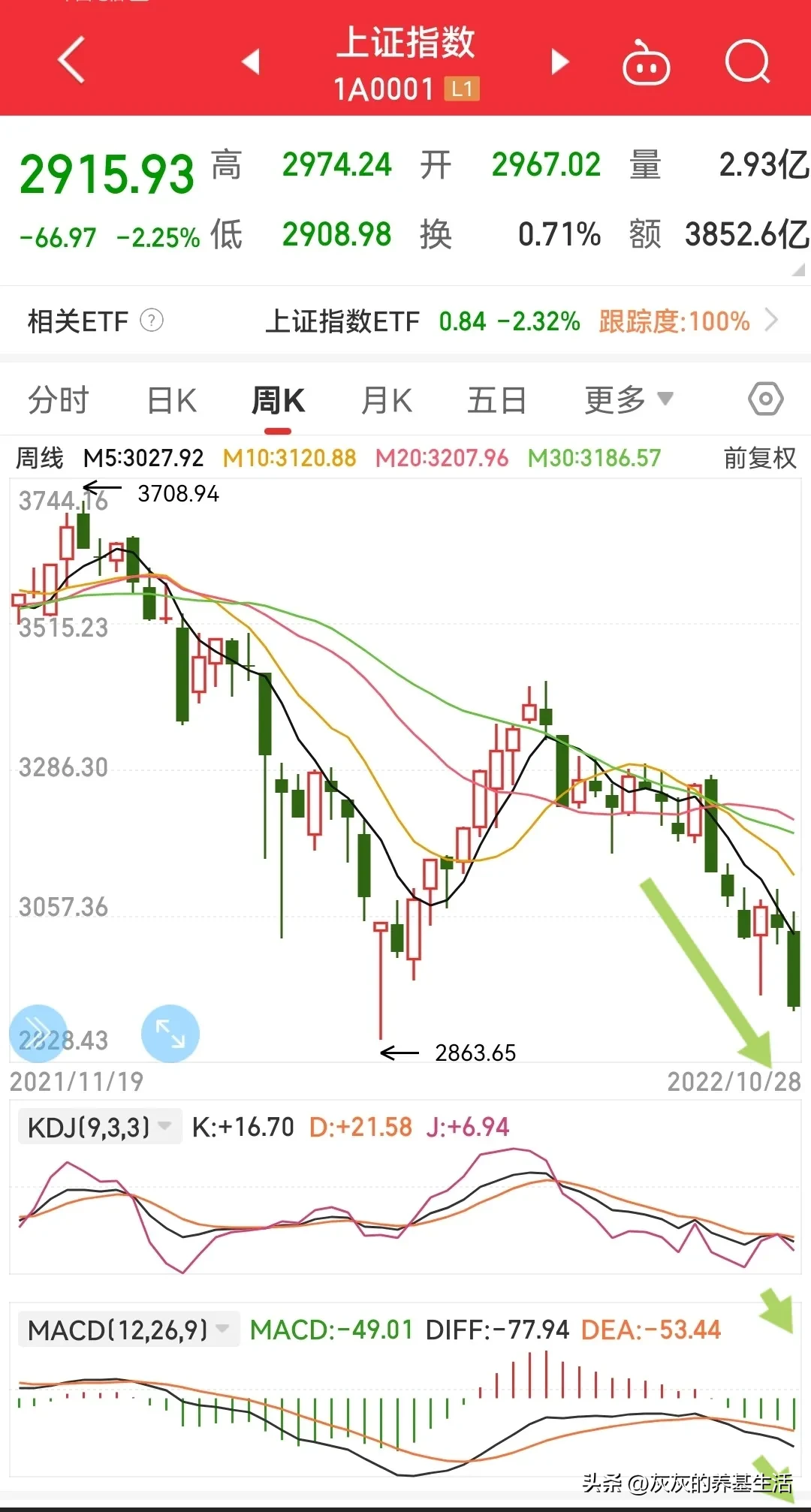This screenshot has height=1512, width=811.
Task: Open the robot assistant icon
Action: tap(646, 65)
